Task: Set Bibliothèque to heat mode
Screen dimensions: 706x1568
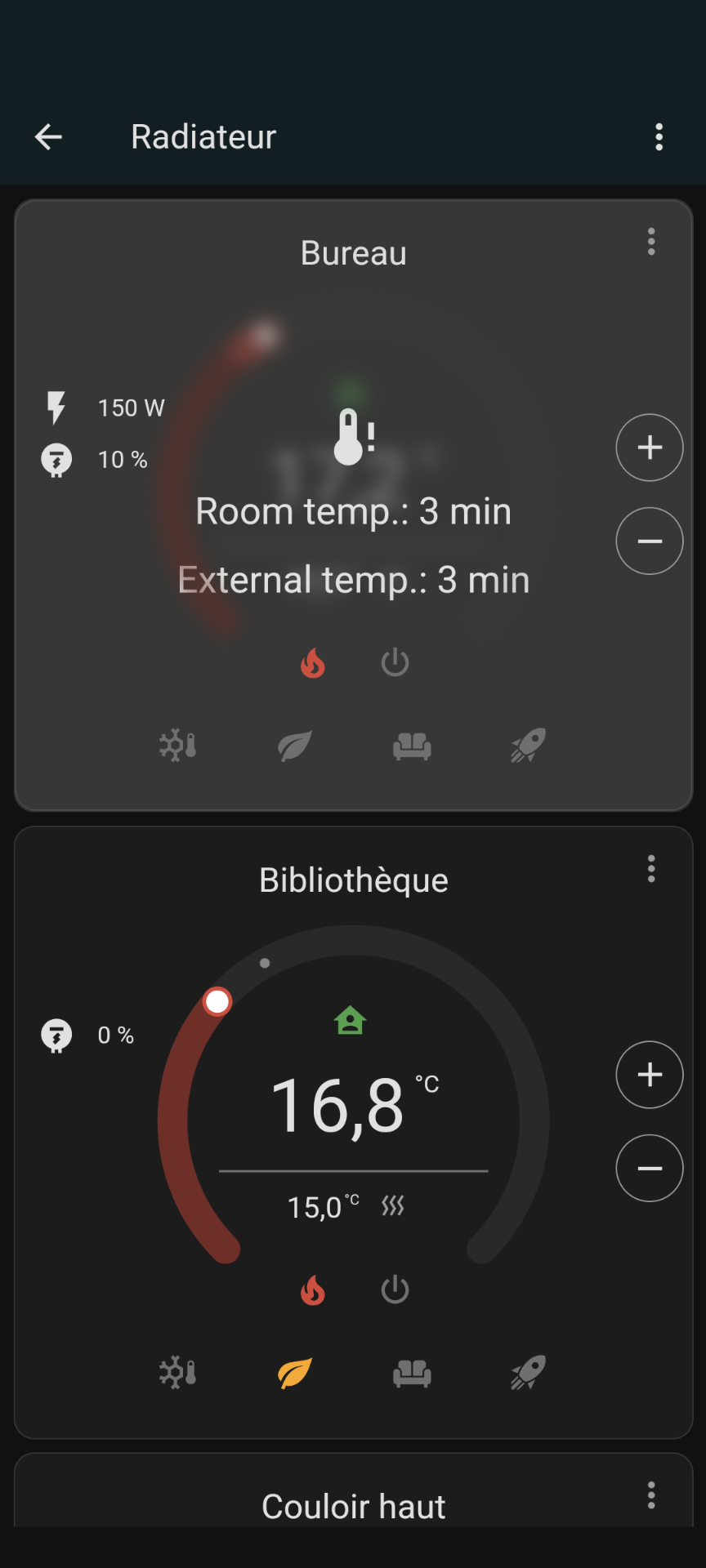Action: click(313, 1290)
